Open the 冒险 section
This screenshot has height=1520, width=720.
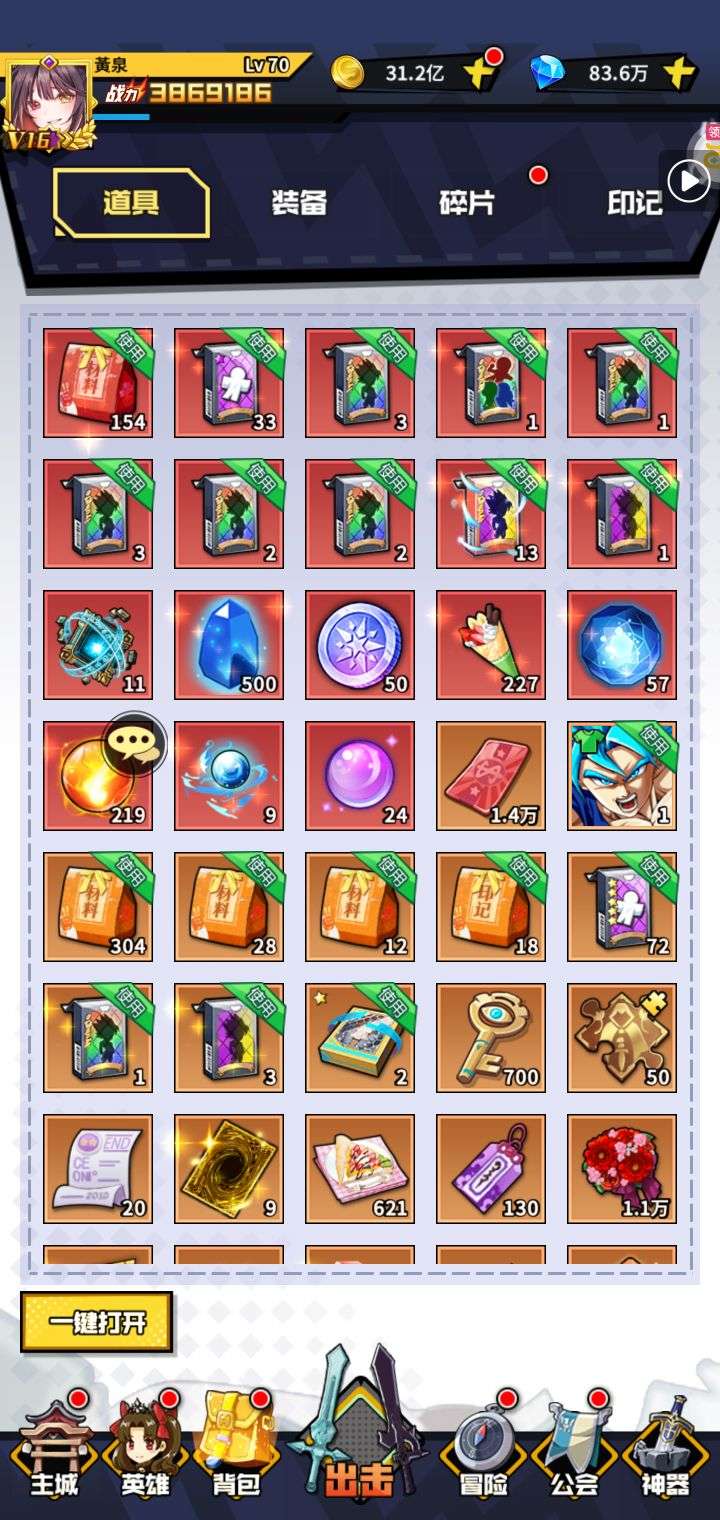(483, 1450)
